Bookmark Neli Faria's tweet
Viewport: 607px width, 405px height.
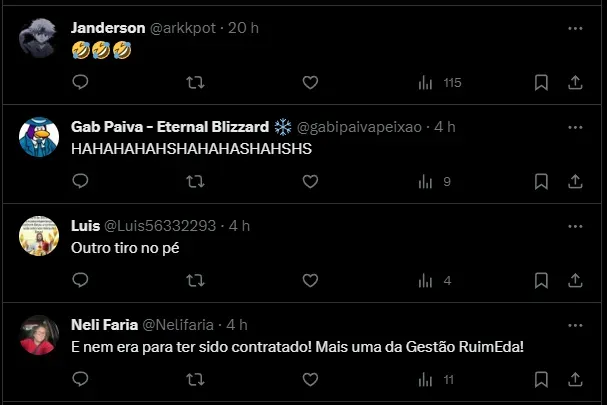coord(541,379)
